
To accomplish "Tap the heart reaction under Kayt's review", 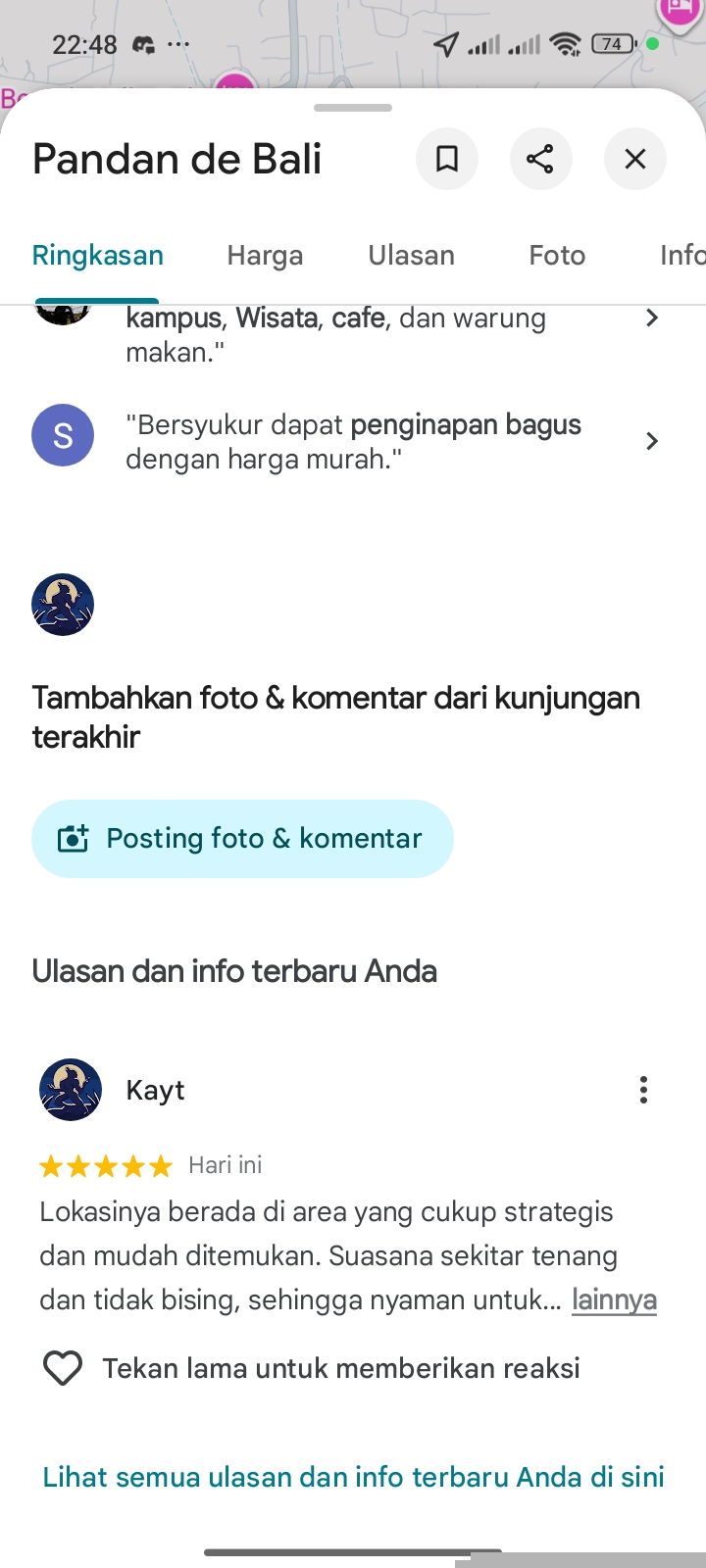I will pos(63,1368).
